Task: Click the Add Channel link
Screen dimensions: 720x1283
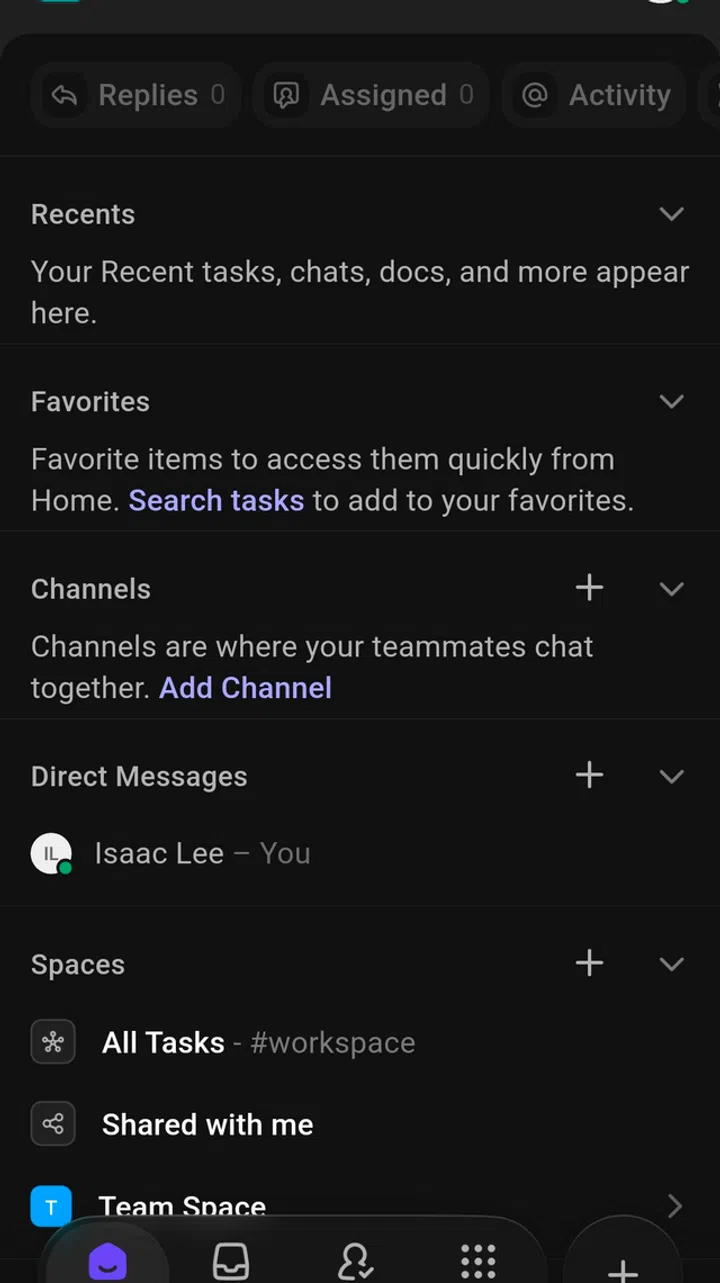Action: click(x=245, y=688)
